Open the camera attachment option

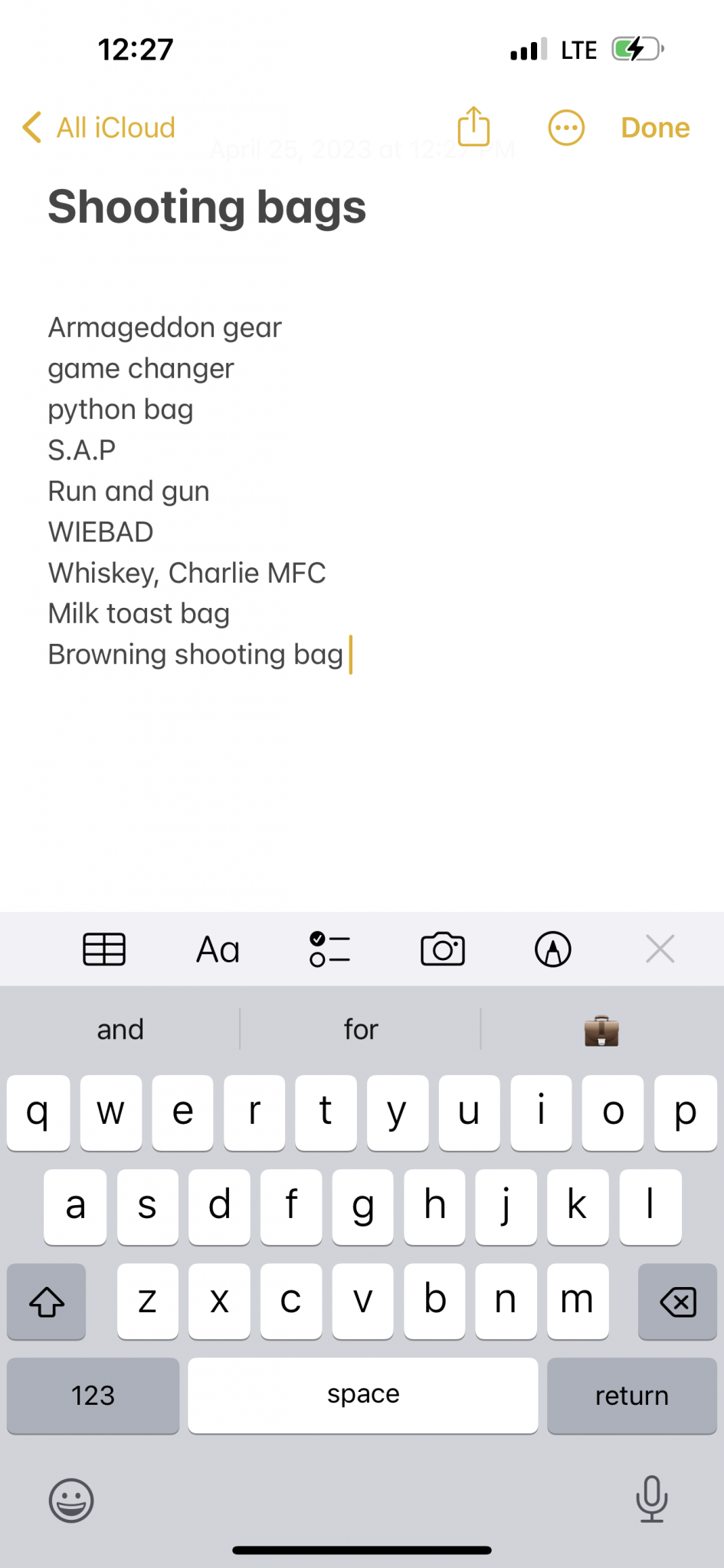pyautogui.click(x=443, y=949)
